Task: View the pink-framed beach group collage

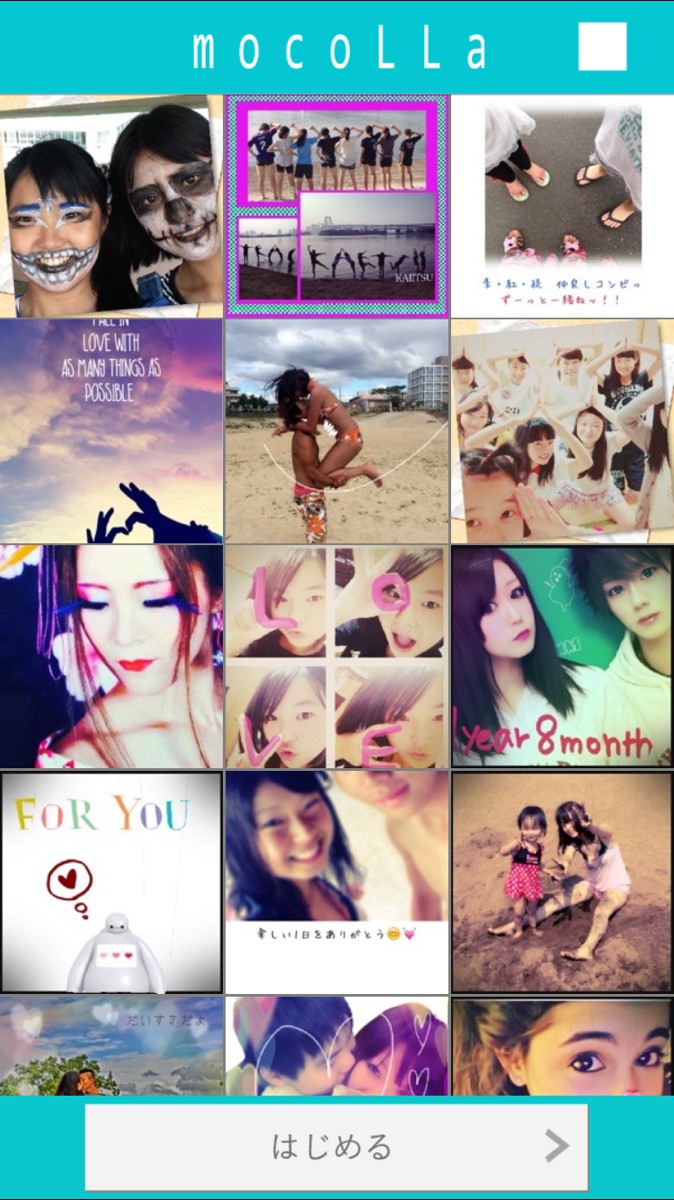Action: click(x=336, y=206)
